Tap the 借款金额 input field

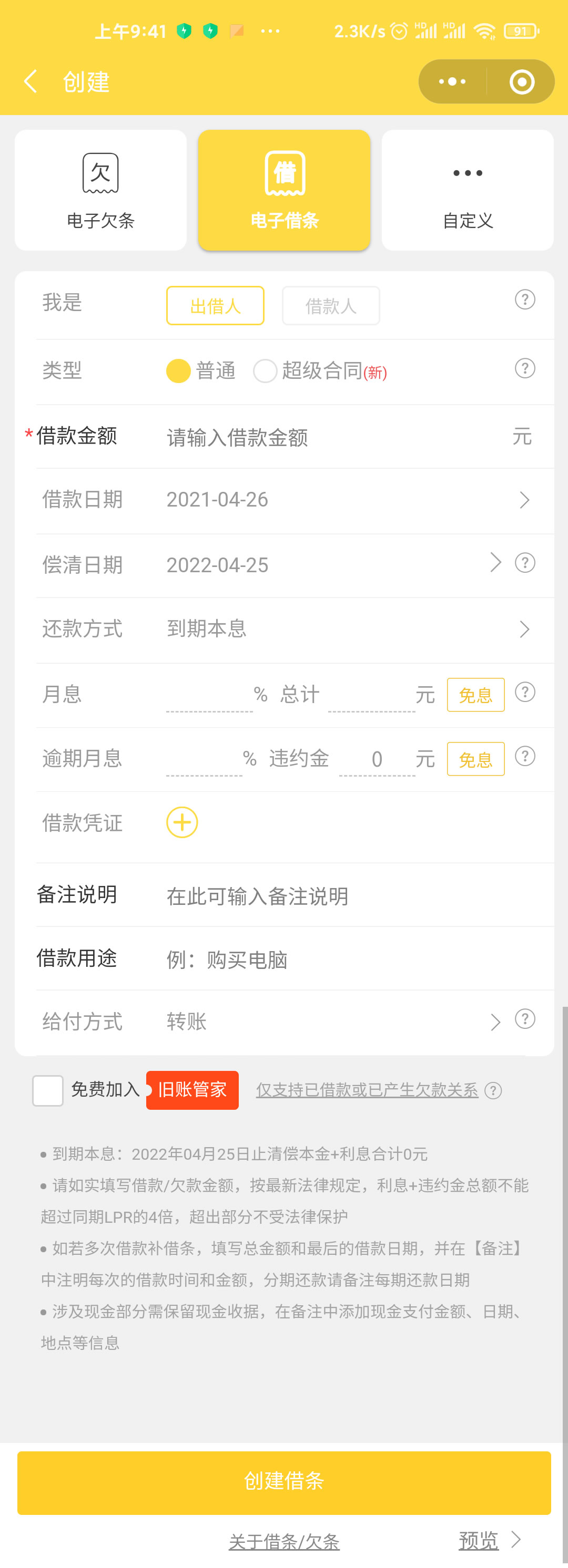click(329, 437)
